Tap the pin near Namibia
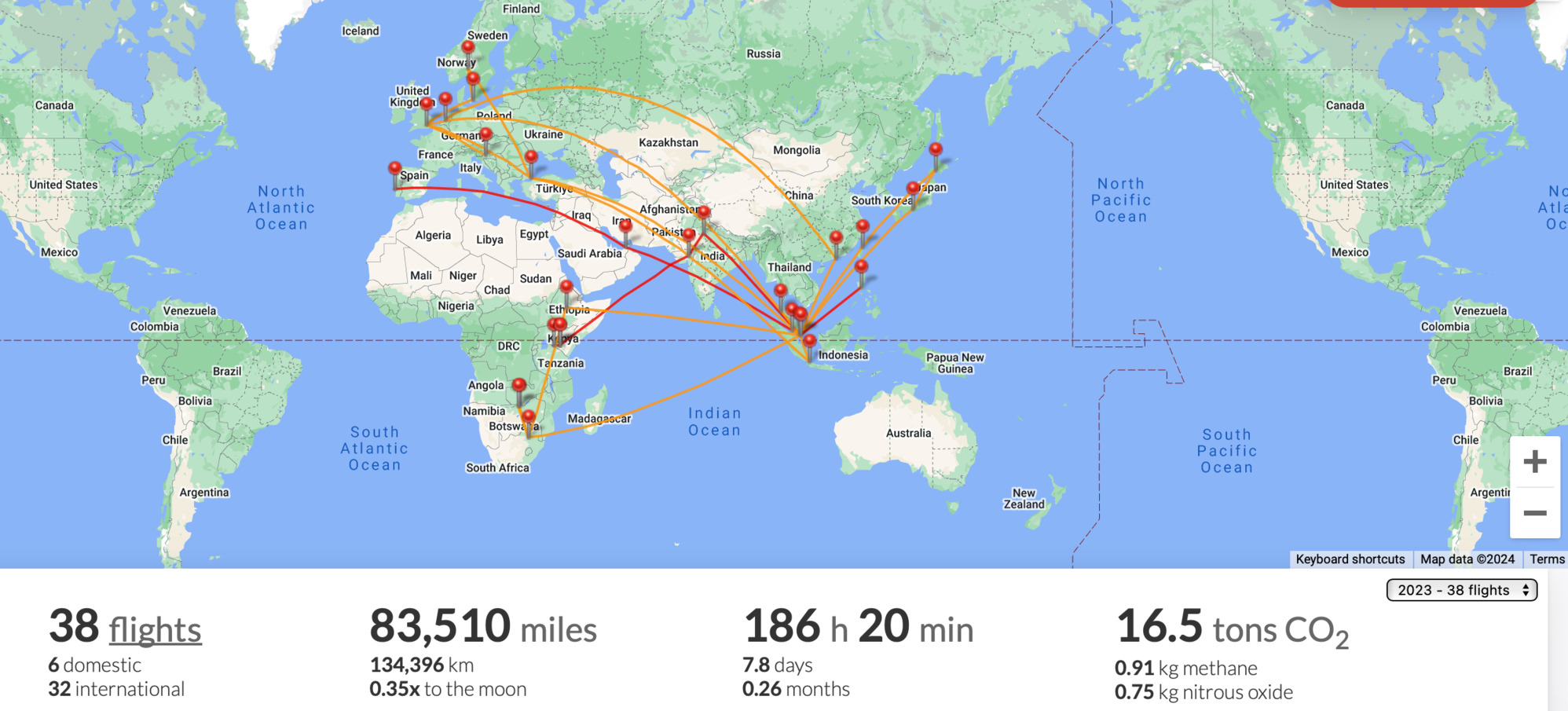1568x711 pixels. pos(519,387)
